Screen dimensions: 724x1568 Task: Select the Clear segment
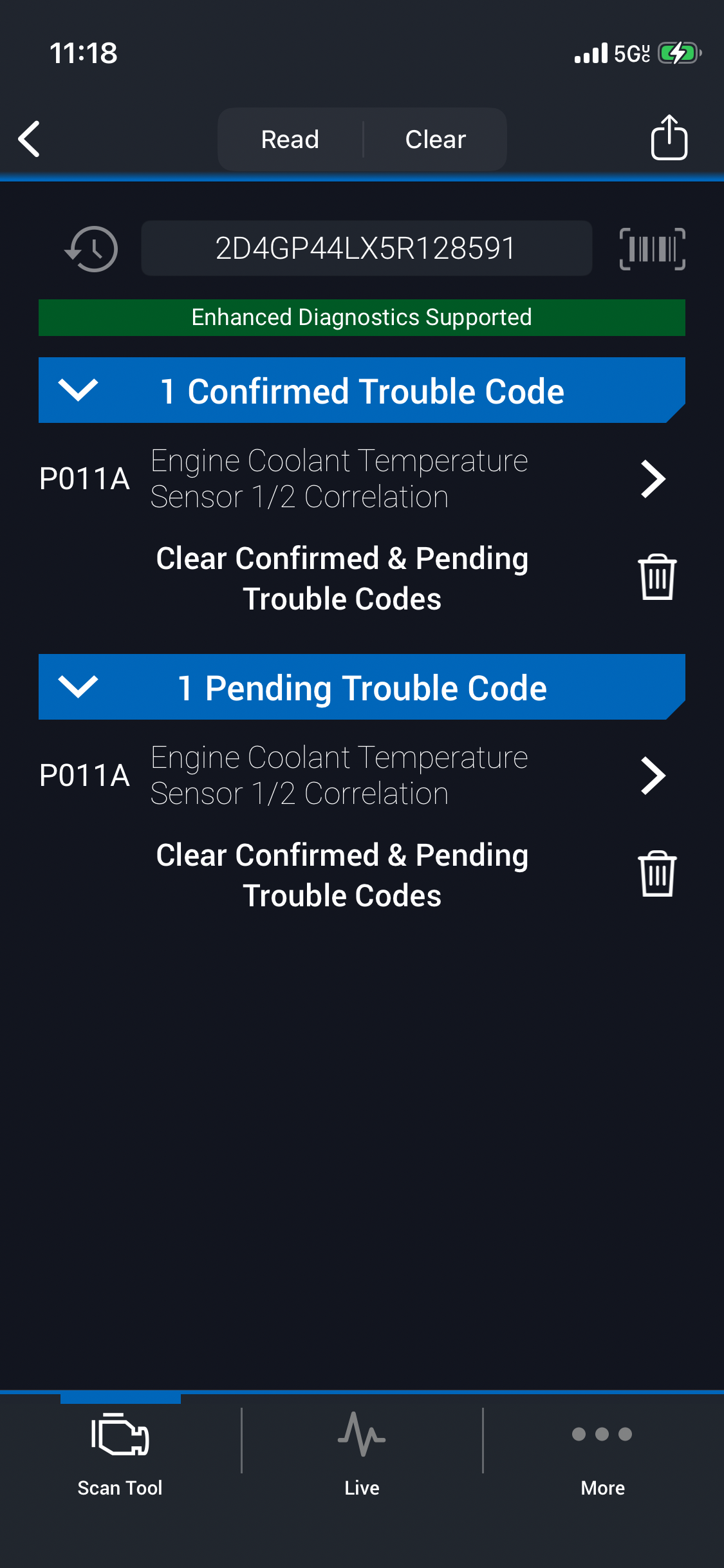pos(435,139)
